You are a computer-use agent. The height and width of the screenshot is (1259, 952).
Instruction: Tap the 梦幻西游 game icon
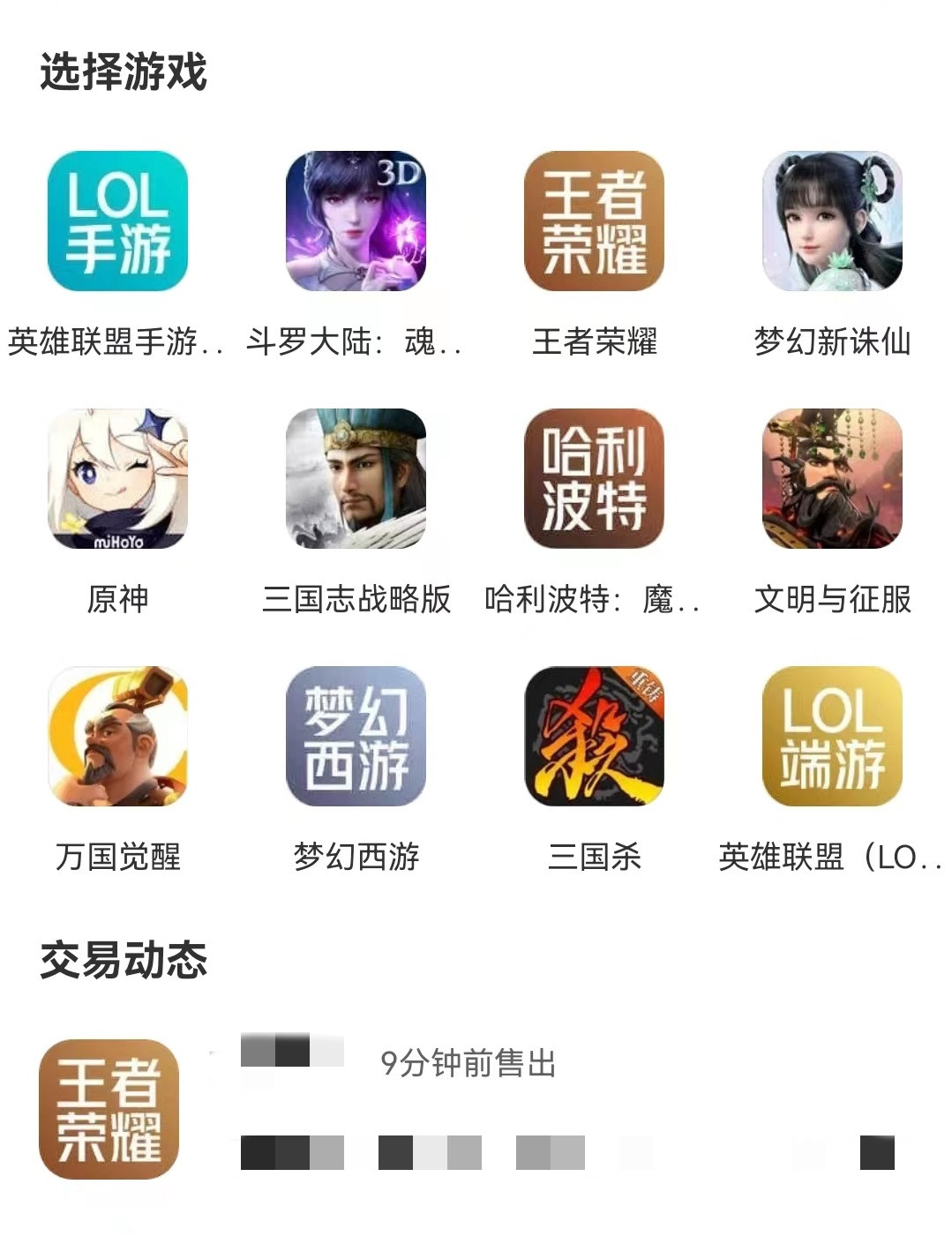pos(356,737)
